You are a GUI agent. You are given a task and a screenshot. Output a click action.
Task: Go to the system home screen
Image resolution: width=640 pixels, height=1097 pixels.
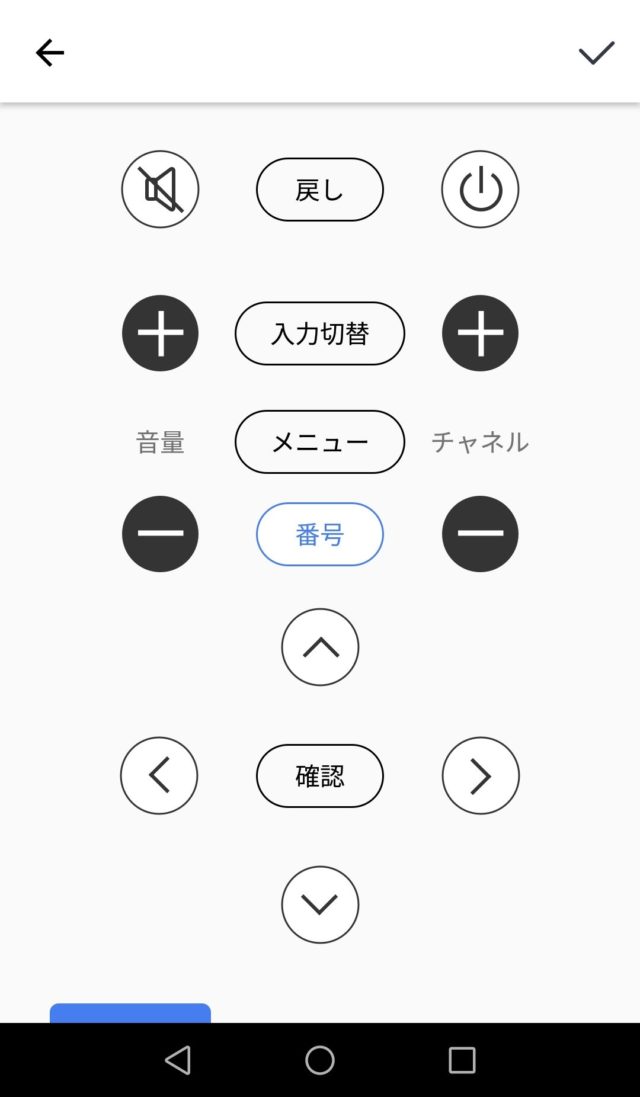[x=320, y=1060]
